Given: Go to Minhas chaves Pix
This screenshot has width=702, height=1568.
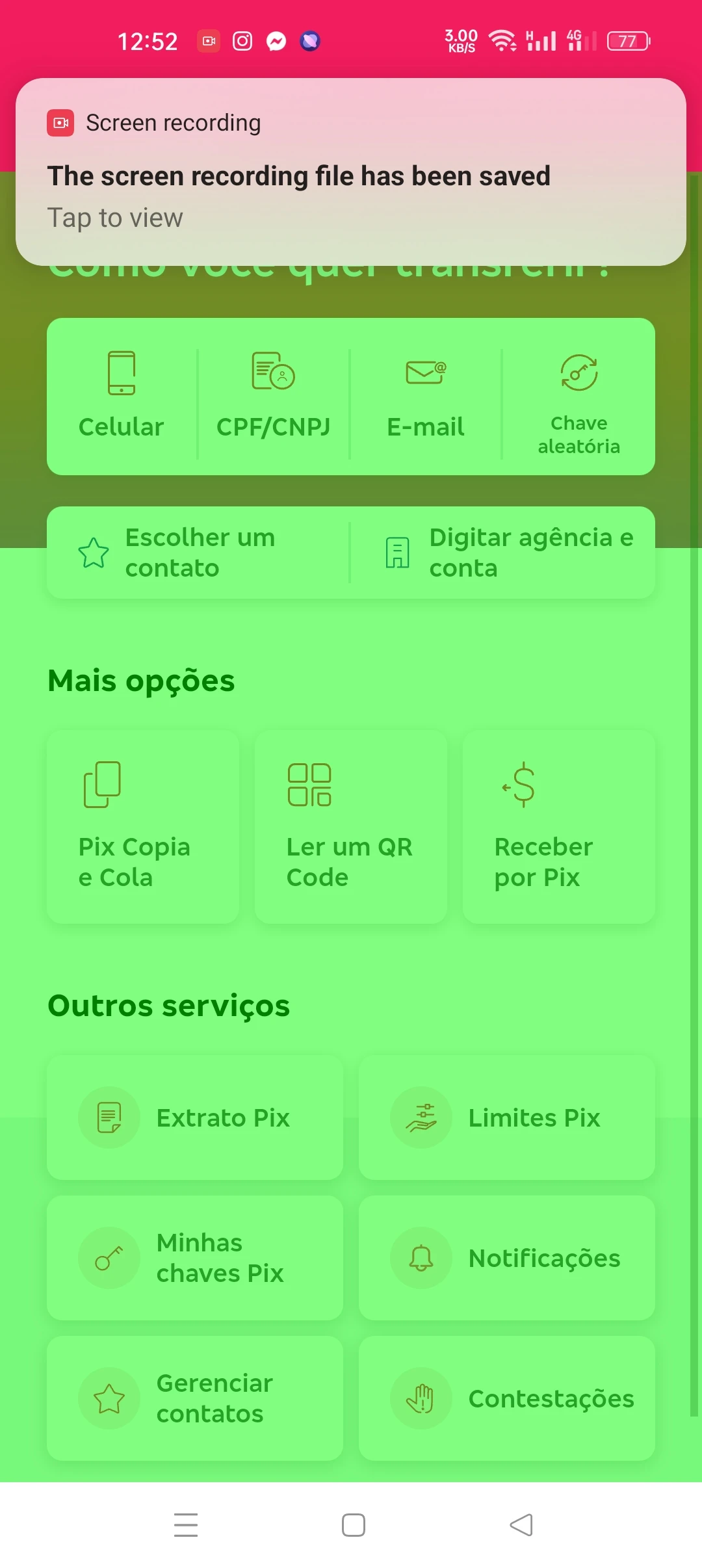Looking at the screenshot, I should (195, 1258).
